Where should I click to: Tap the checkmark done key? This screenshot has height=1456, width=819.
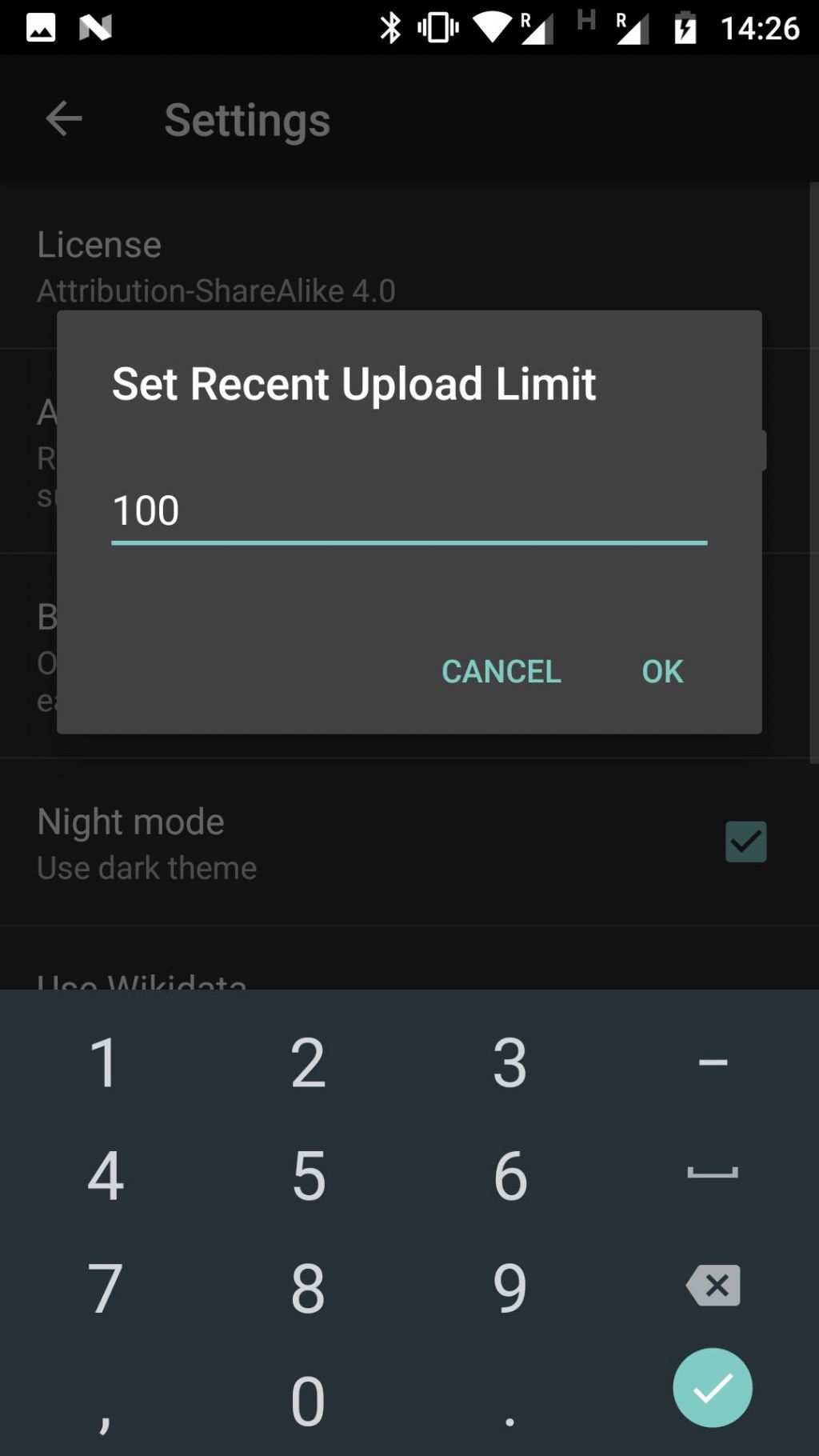tap(713, 1388)
